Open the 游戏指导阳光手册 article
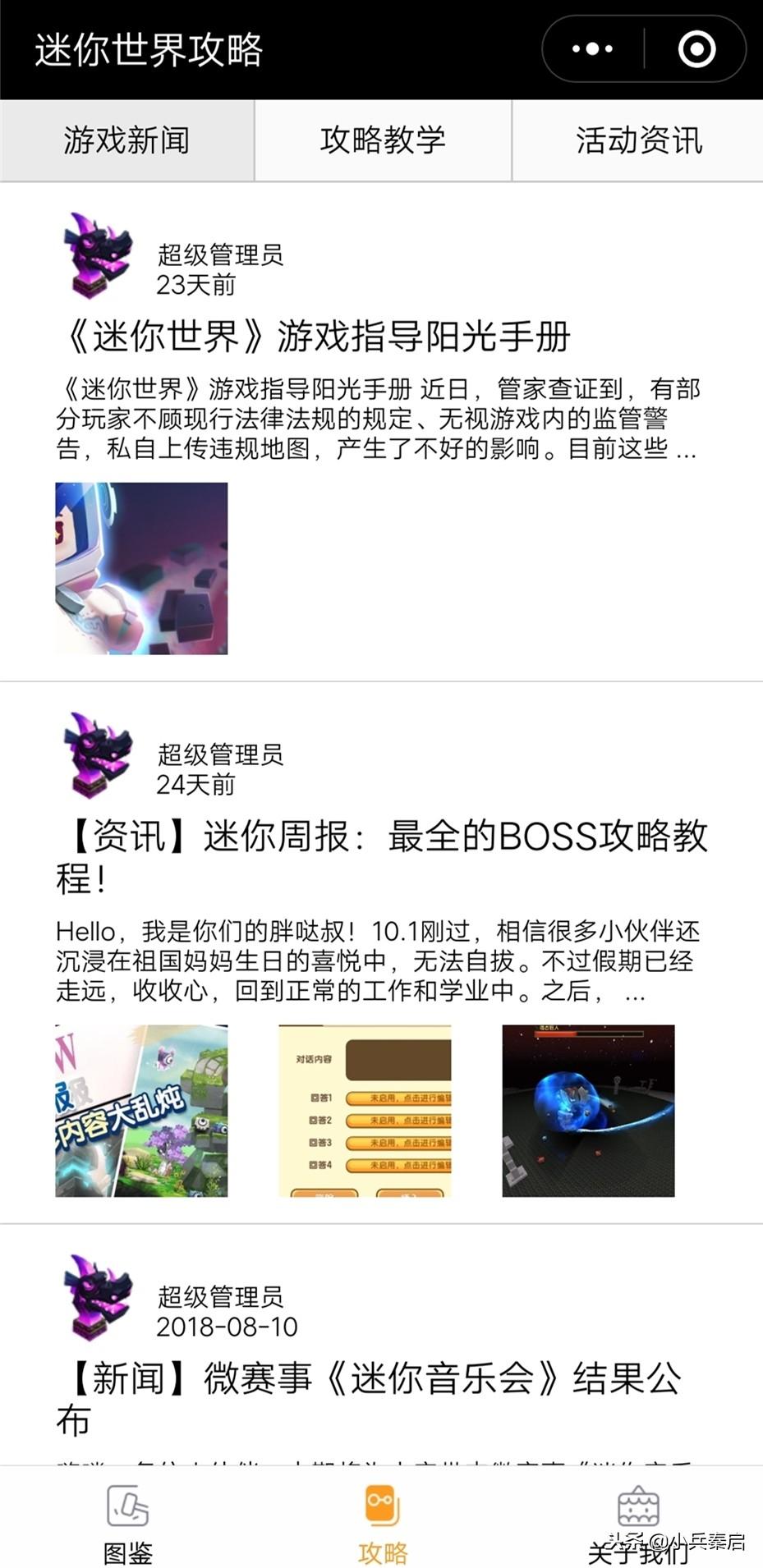This screenshot has width=763, height=1568. 314,337
